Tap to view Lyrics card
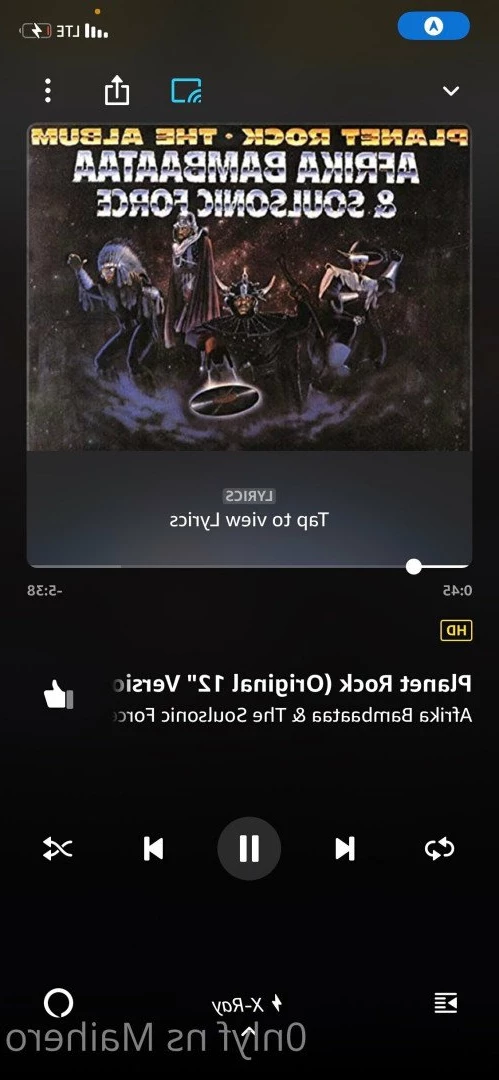499x1080 pixels. coord(250,509)
